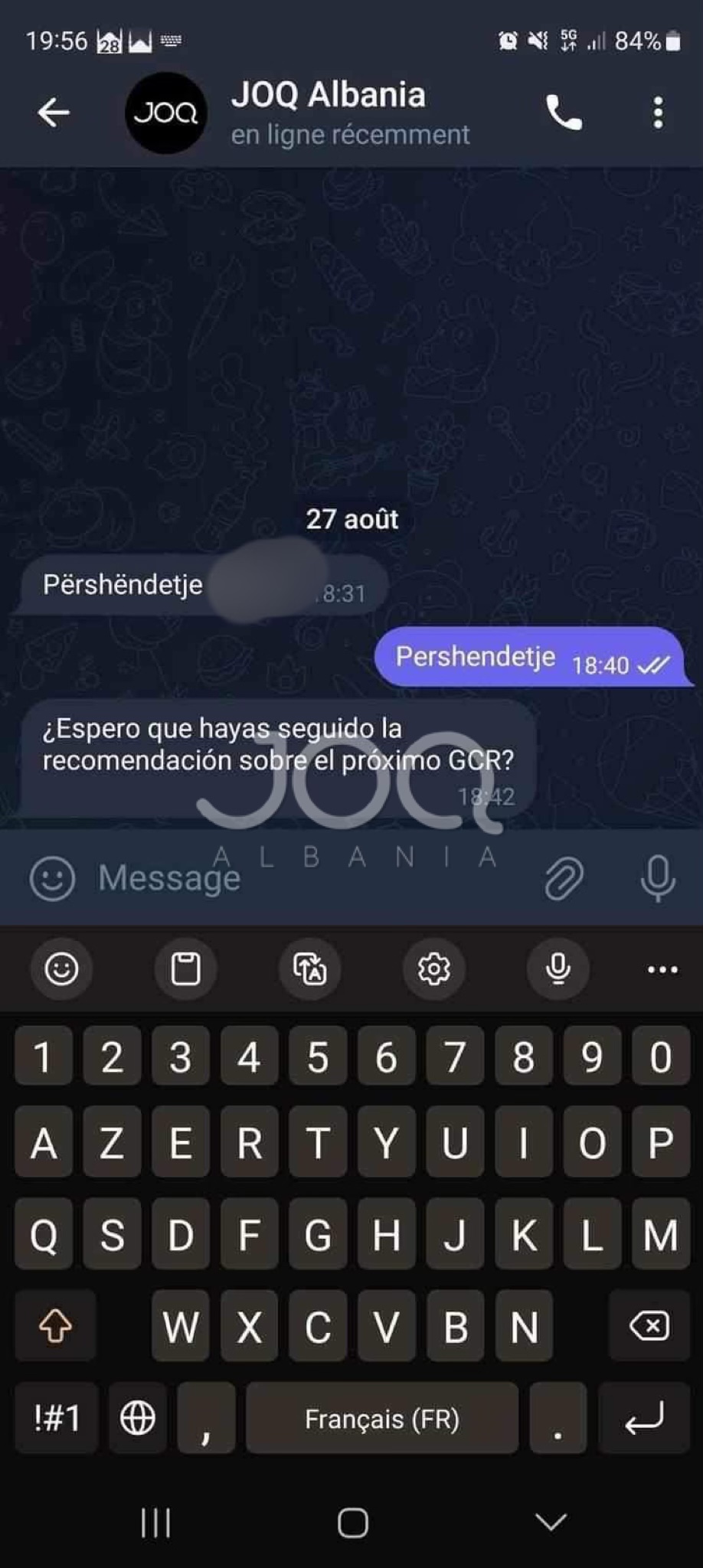Viewport: 703px width, 1568px height.
Task: Switch to symbols keyboard layout
Action: [x=57, y=1418]
